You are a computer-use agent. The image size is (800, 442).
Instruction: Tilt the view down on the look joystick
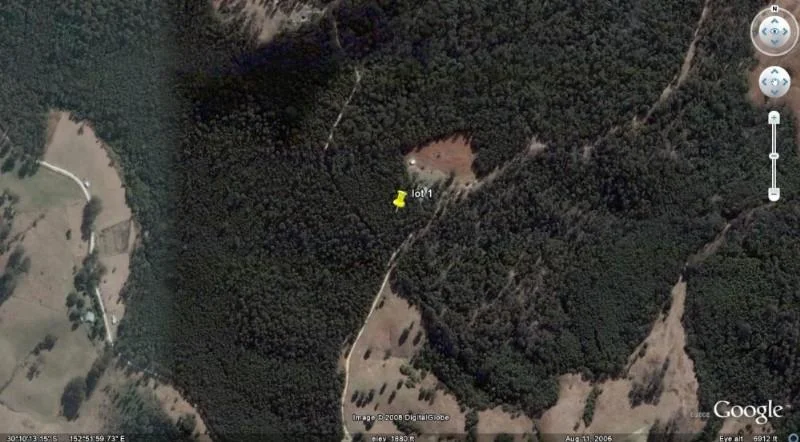774,44
